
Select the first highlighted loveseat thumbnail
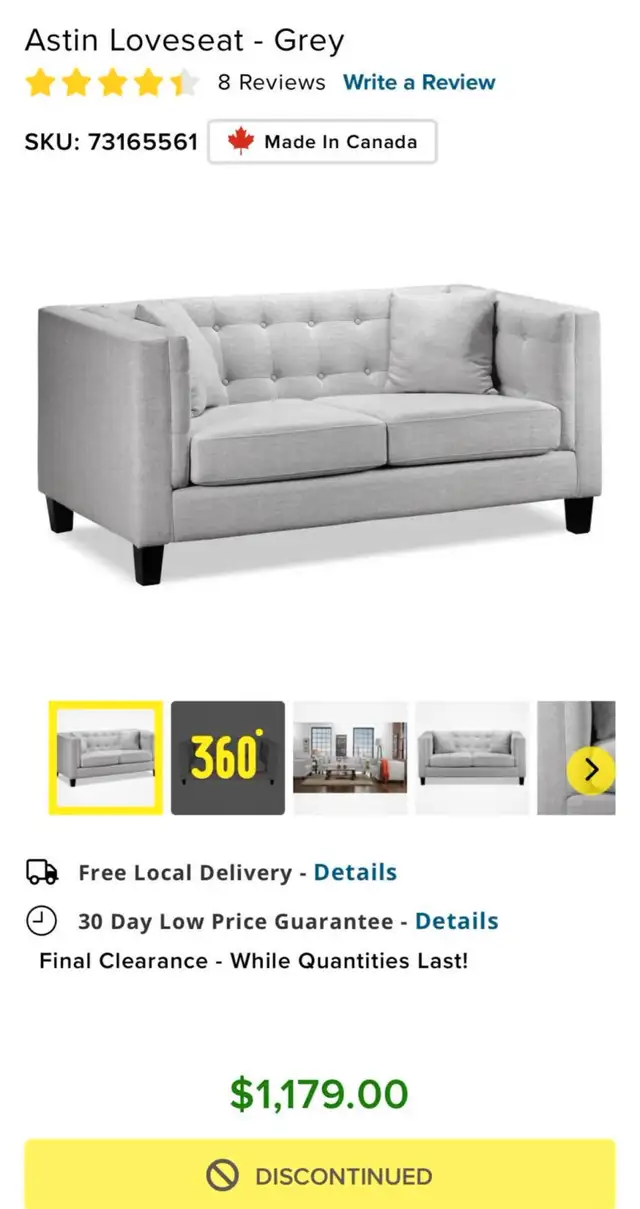coord(106,757)
